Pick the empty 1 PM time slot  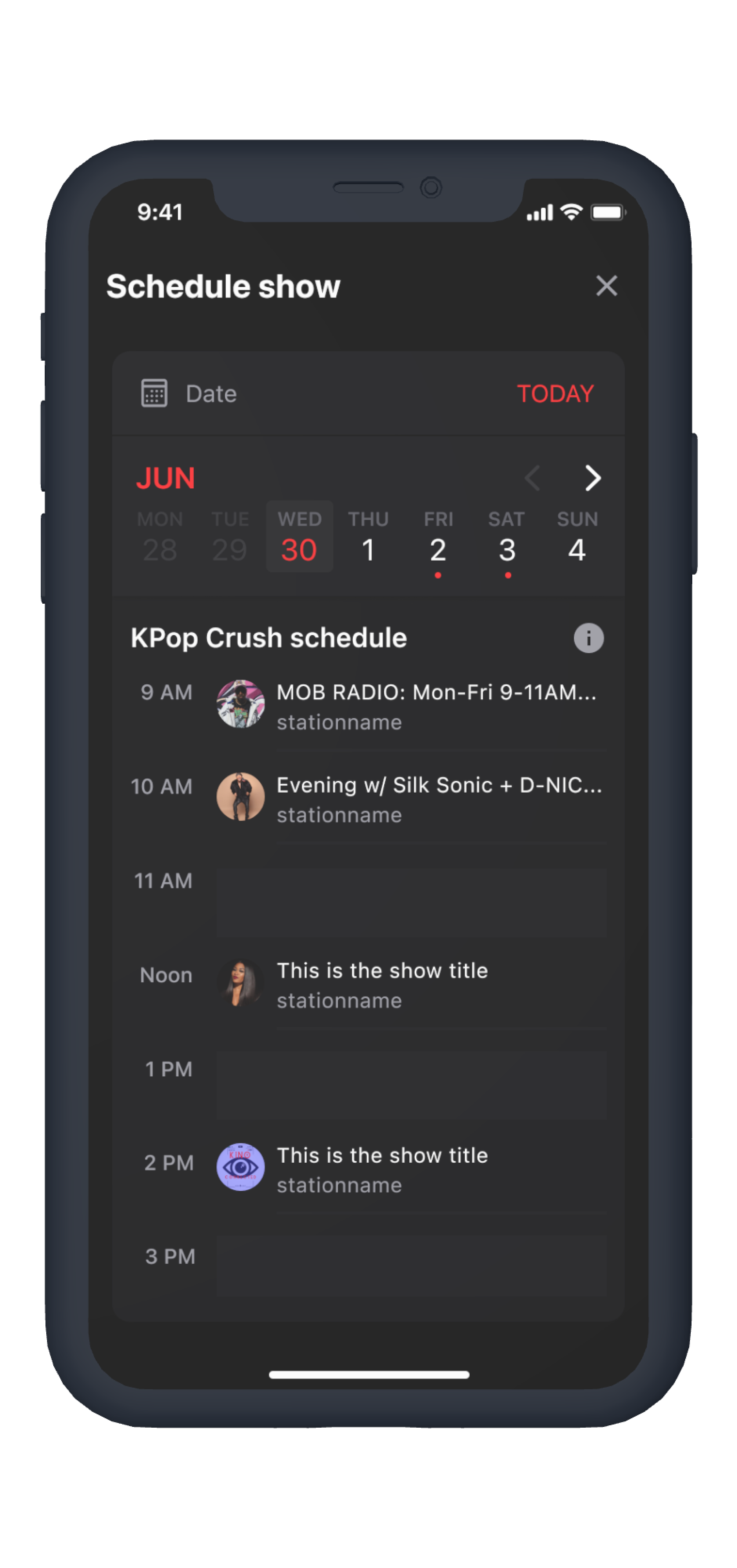[411, 1085]
